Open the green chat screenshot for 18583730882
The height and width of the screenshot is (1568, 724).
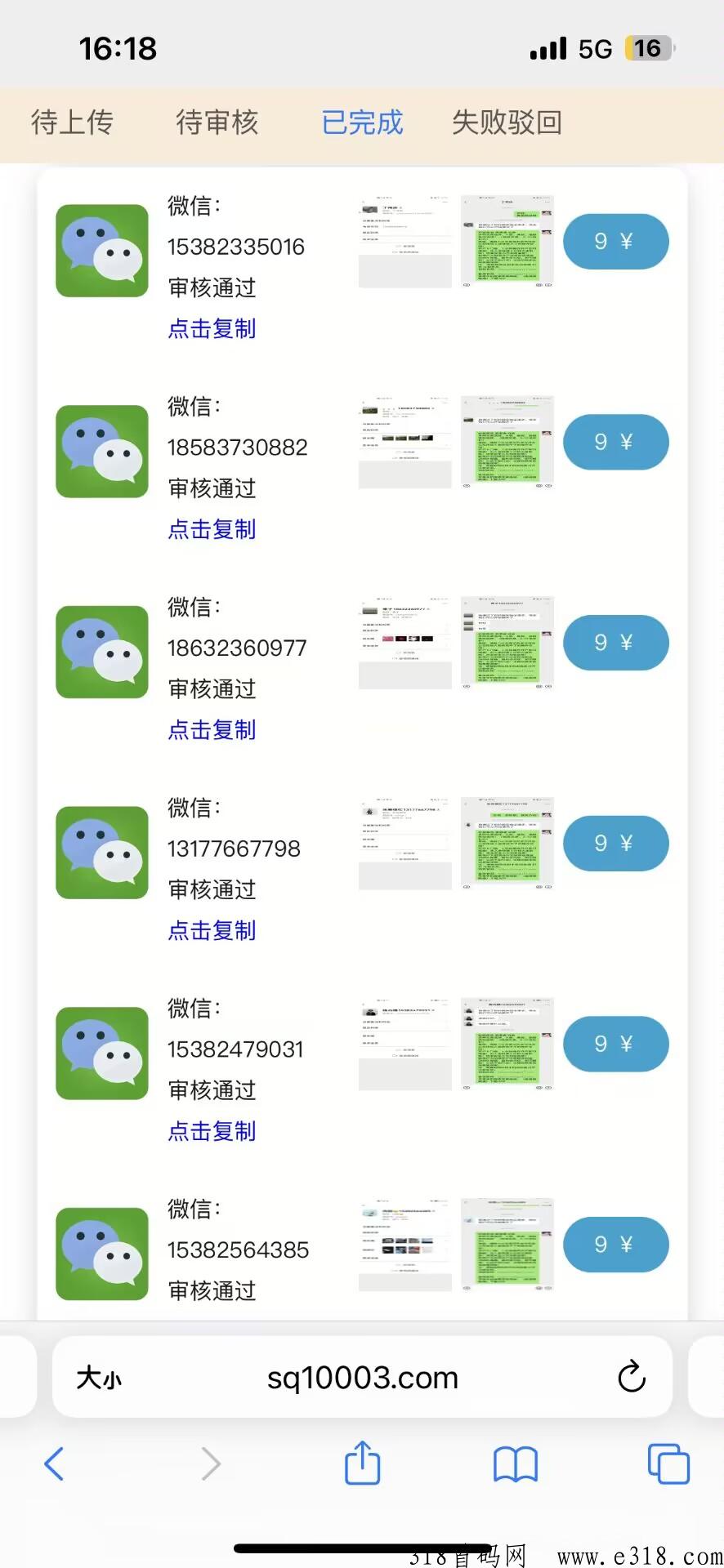[x=507, y=443]
